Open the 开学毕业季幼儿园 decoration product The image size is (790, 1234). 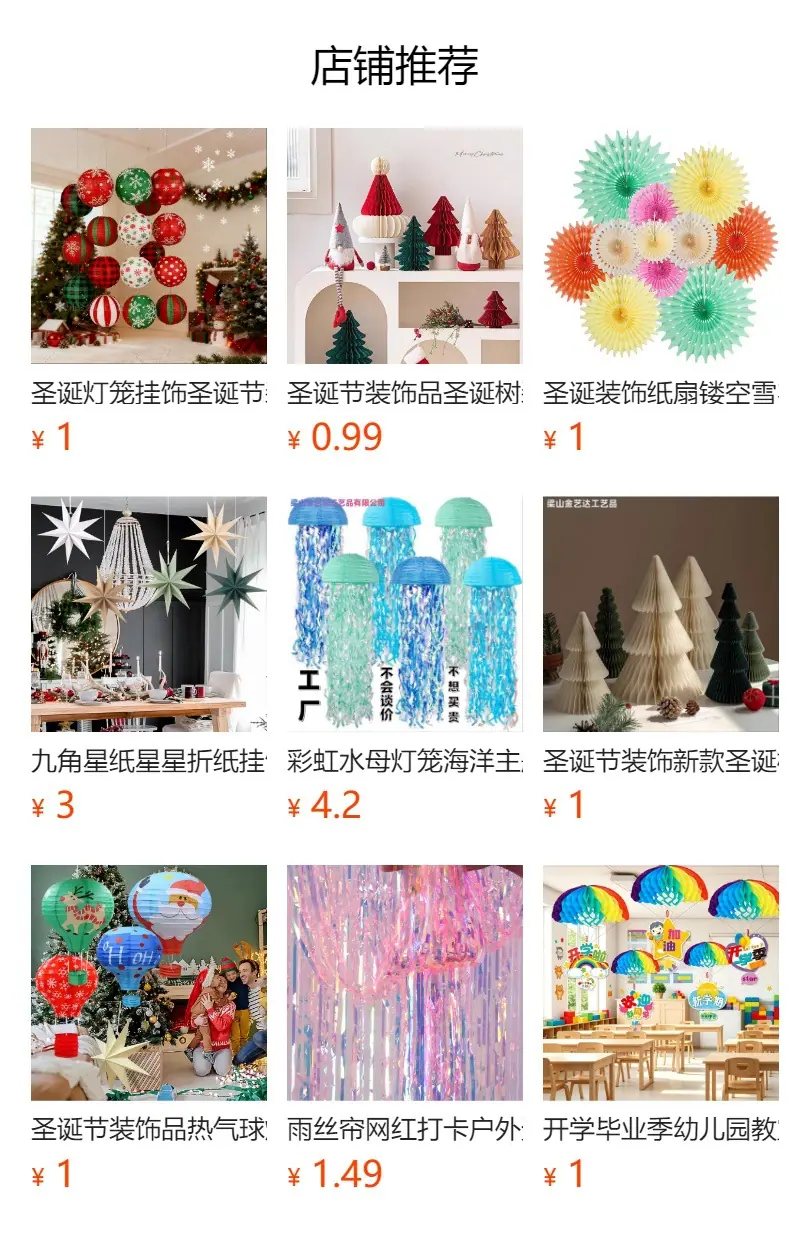[x=661, y=1029]
